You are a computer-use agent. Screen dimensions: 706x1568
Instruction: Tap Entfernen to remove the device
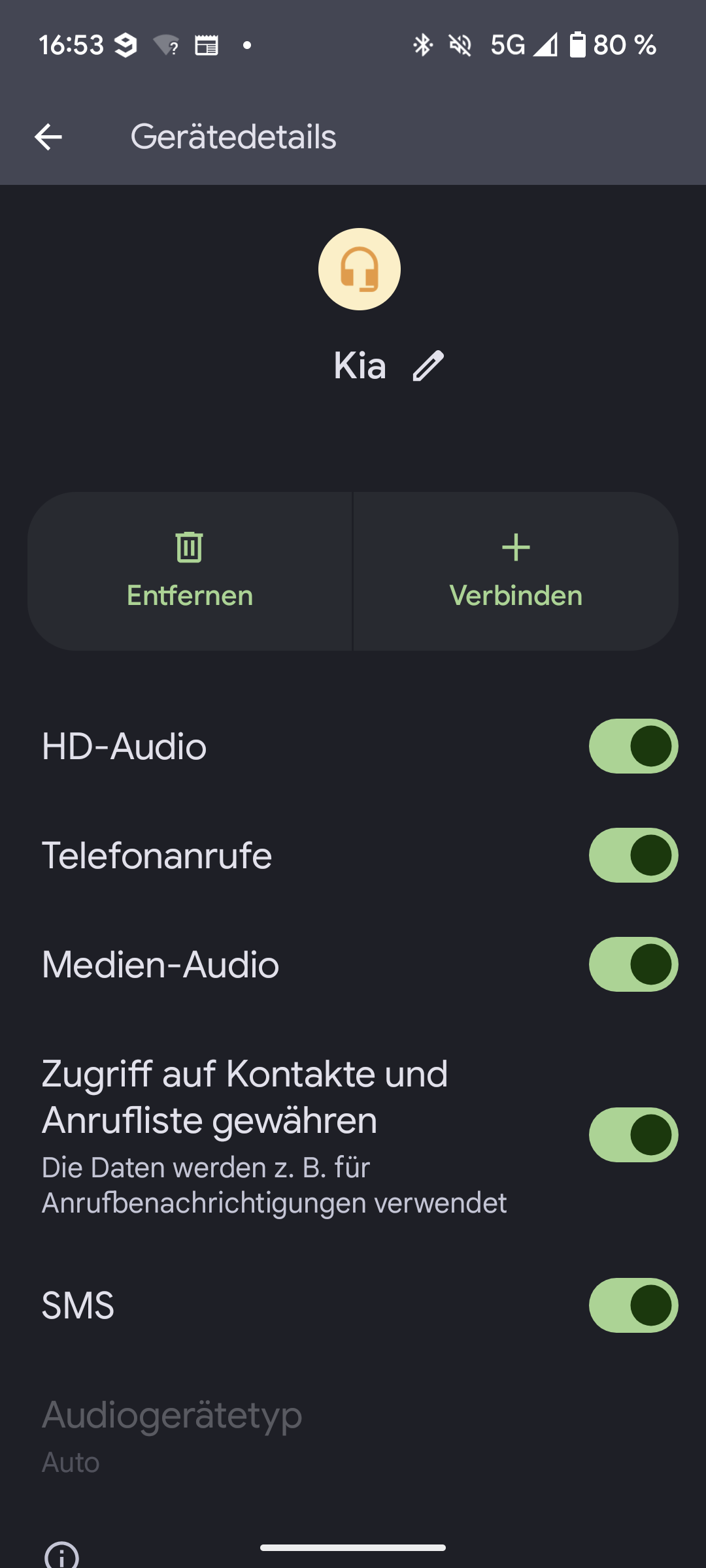pyautogui.click(x=190, y=571)
